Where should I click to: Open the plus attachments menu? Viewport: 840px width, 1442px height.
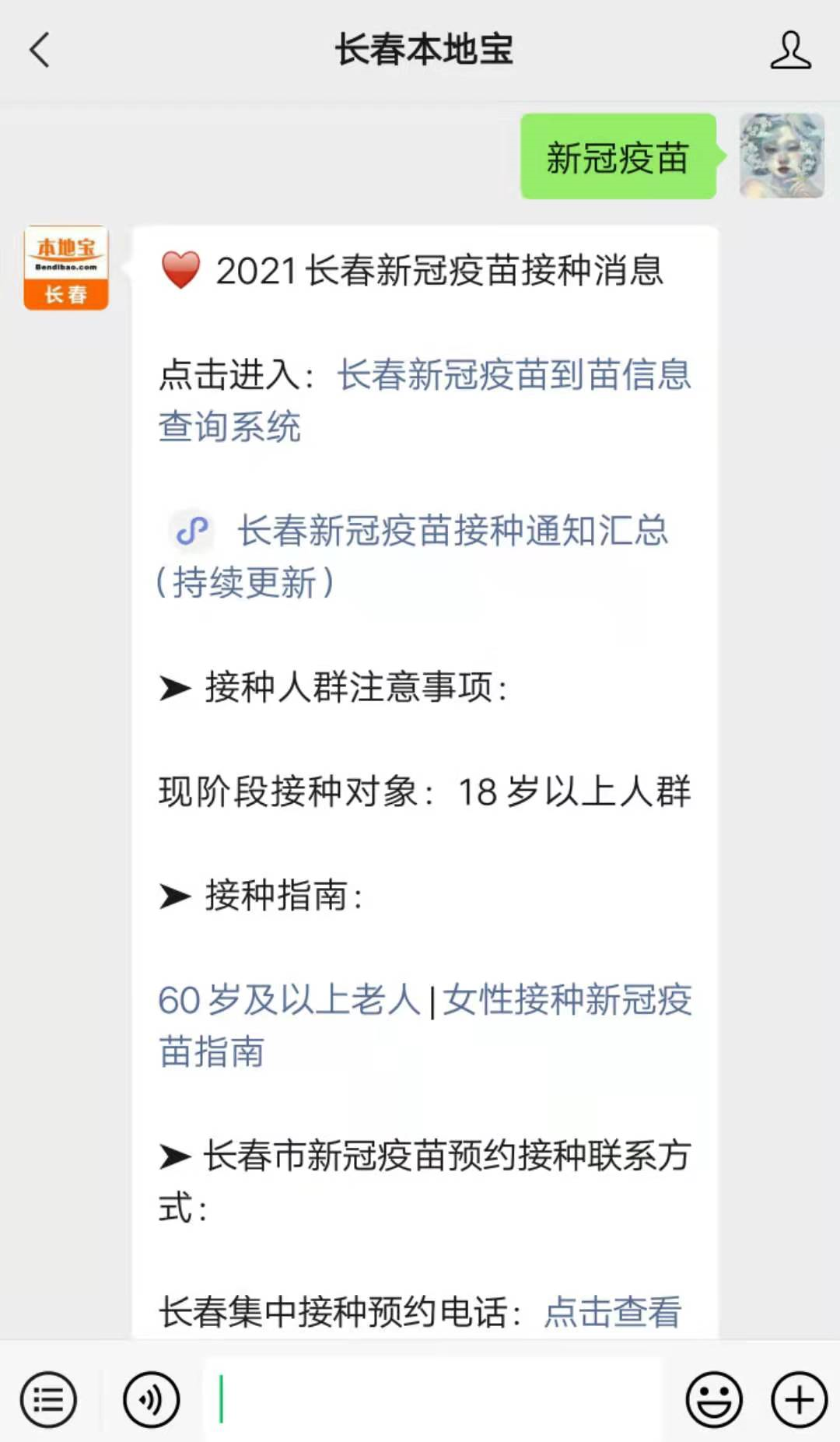(x=799, y=1399)
